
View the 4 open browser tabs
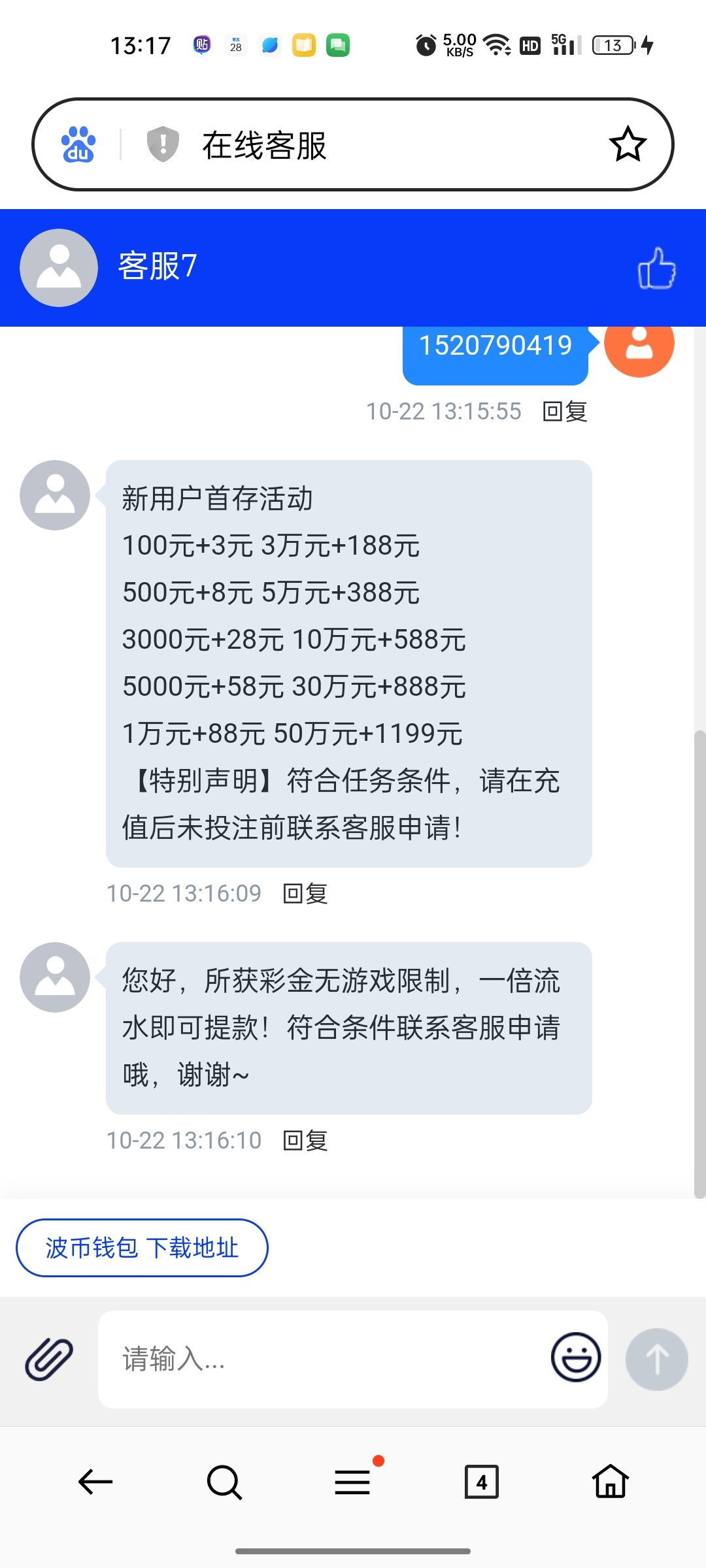click(482, 1482)
